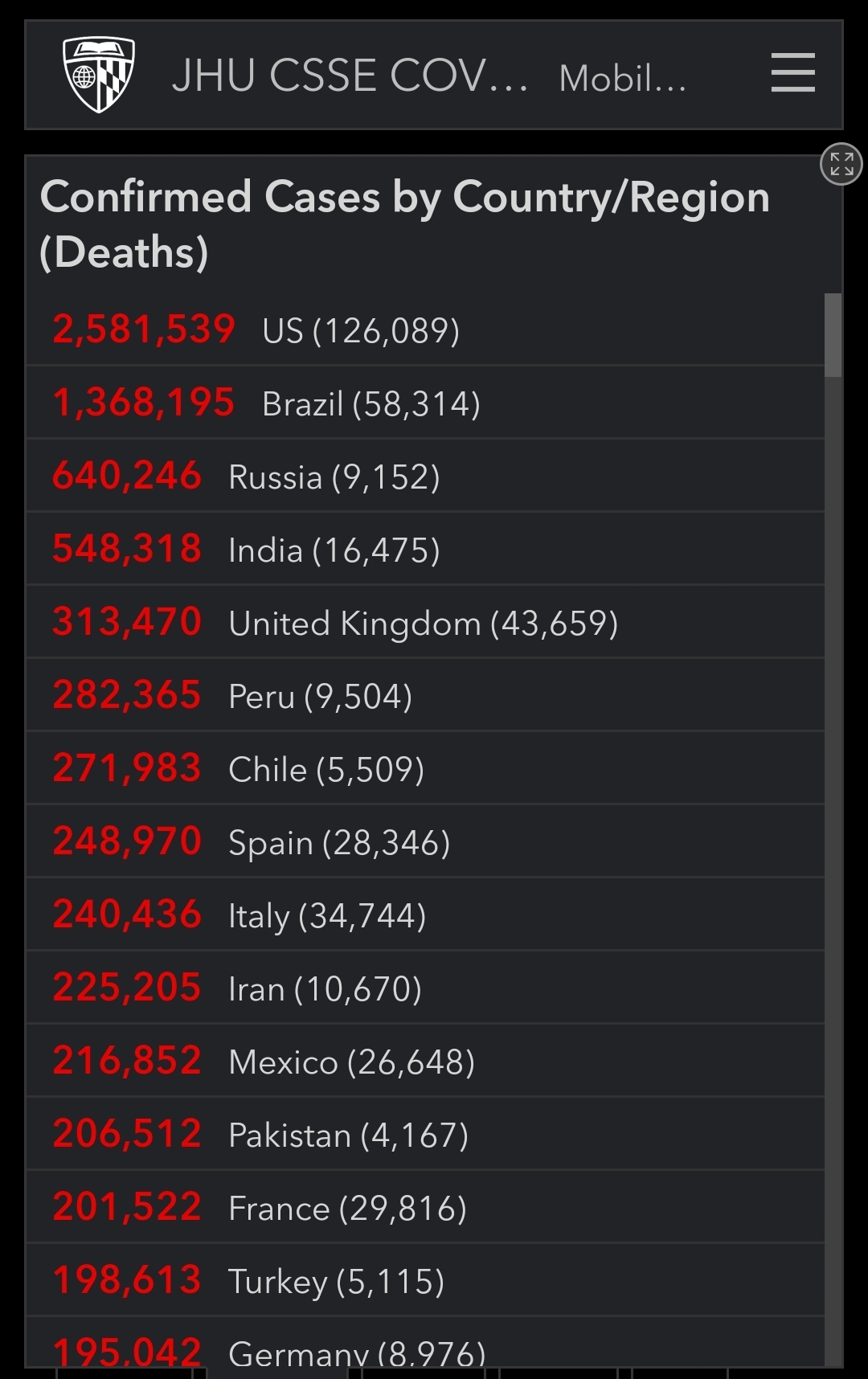Viewport: 868px width, 1379px height.
Task: Select the Turkey row
Action: pyautogui.click(x=425, y=1280)
